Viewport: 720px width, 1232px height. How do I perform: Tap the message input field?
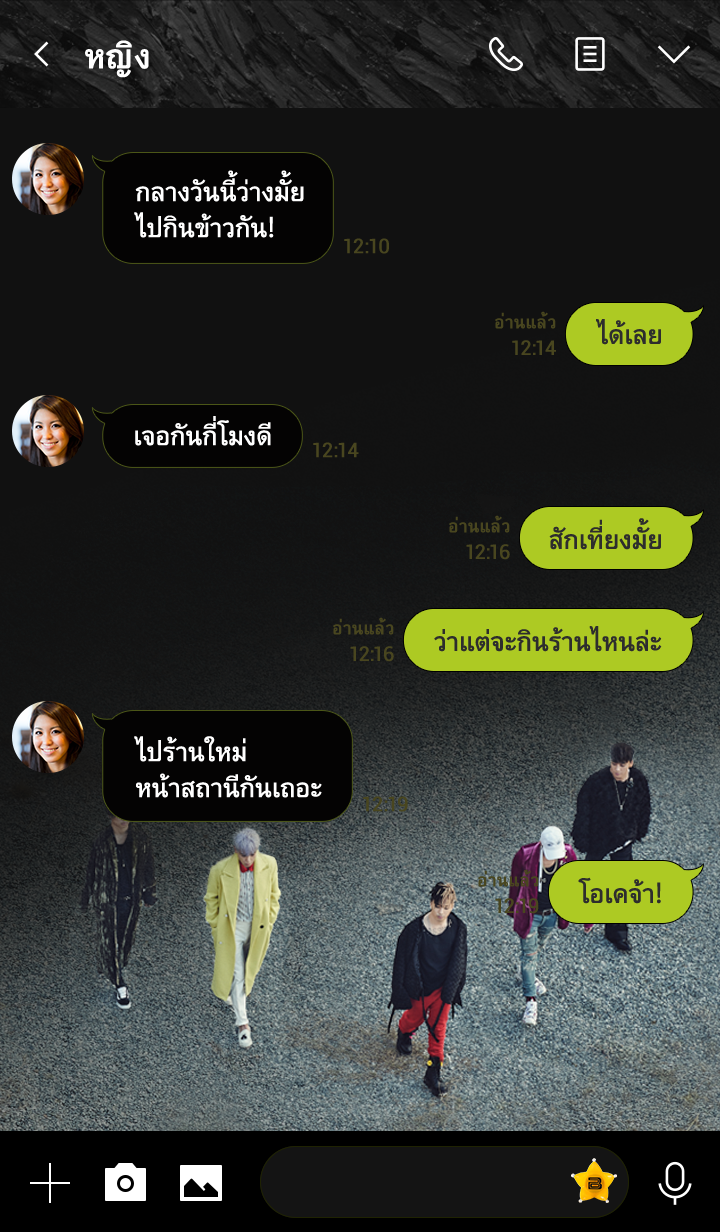click(x=410, y=1183)
